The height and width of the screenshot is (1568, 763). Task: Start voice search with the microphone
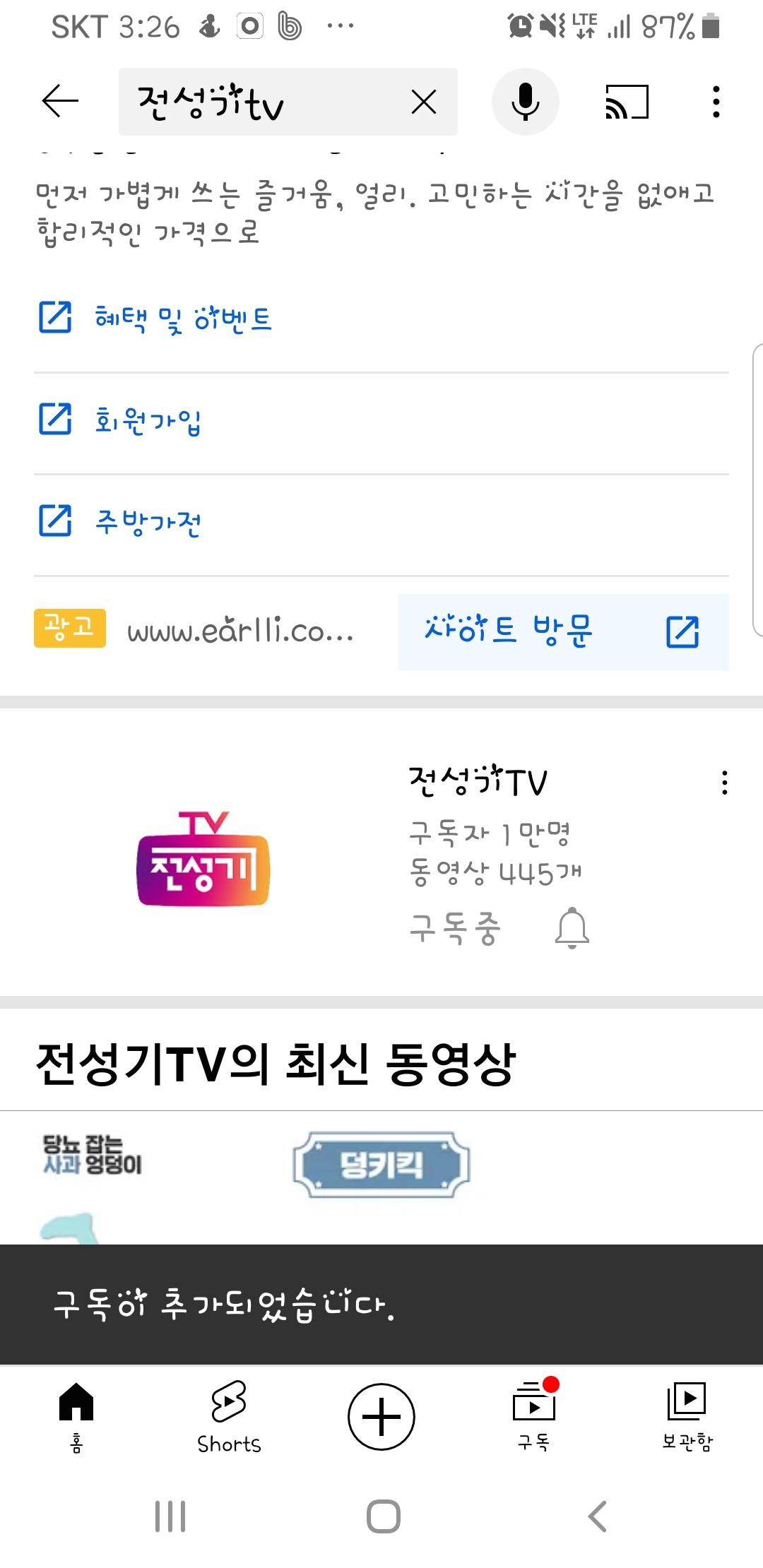(525, 102)
